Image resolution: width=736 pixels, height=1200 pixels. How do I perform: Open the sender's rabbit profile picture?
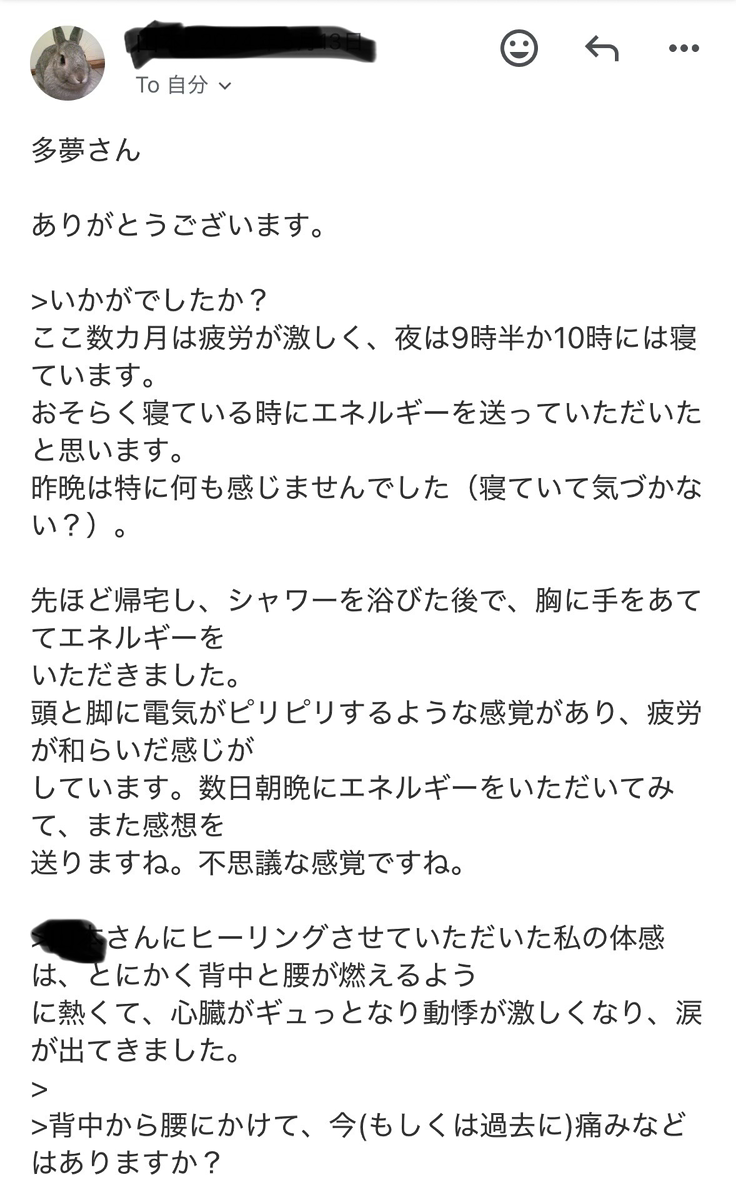[x=68, y=63]
